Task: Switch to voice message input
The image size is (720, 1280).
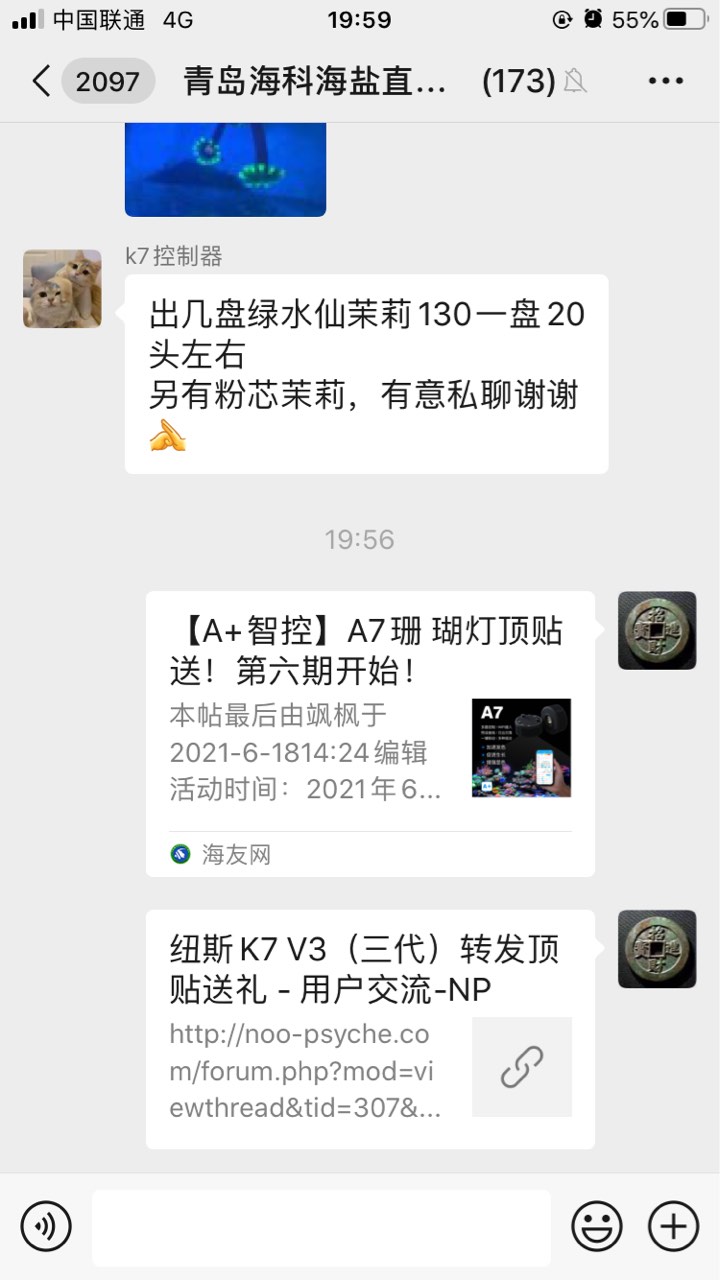Action: click(46, 1225)
